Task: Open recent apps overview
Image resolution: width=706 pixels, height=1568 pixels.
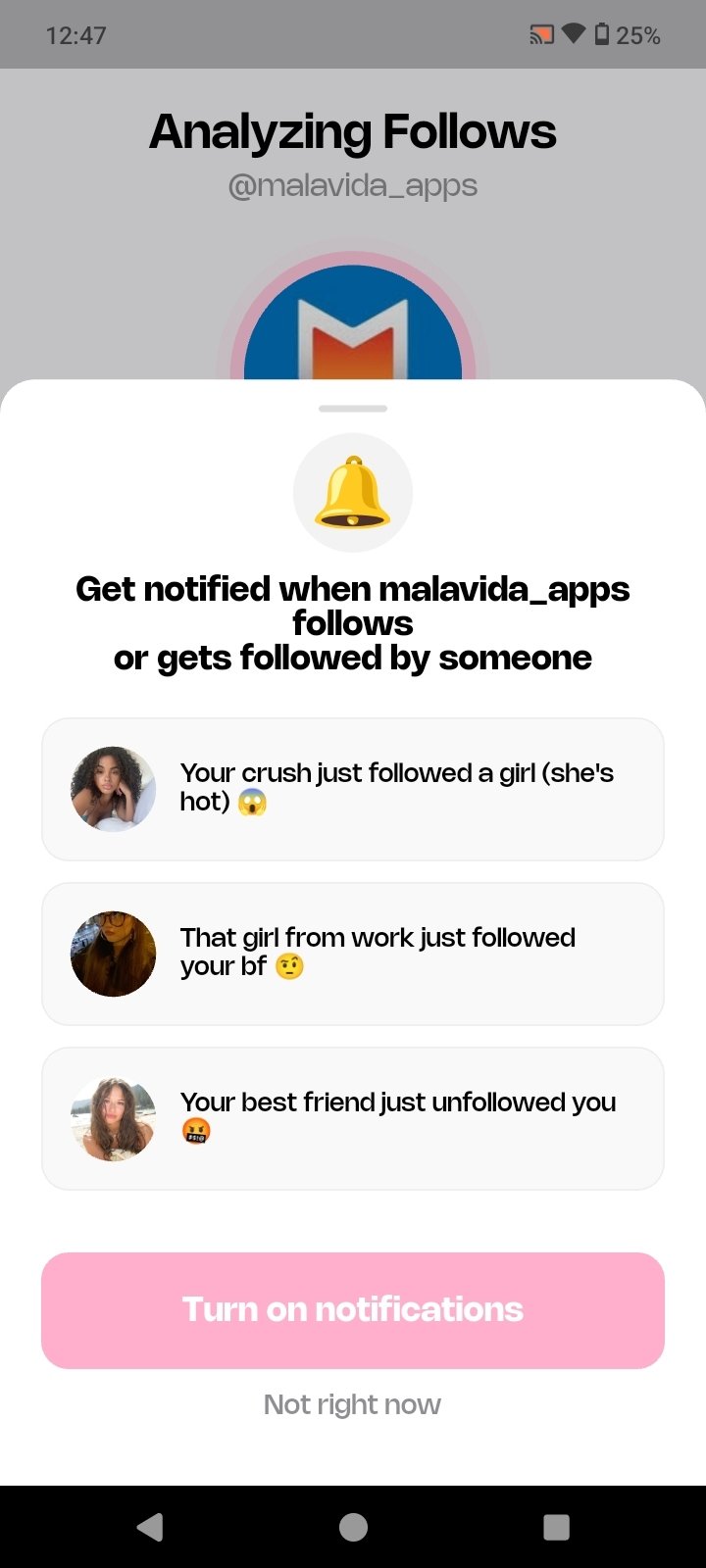Action: pos(556,1527)
